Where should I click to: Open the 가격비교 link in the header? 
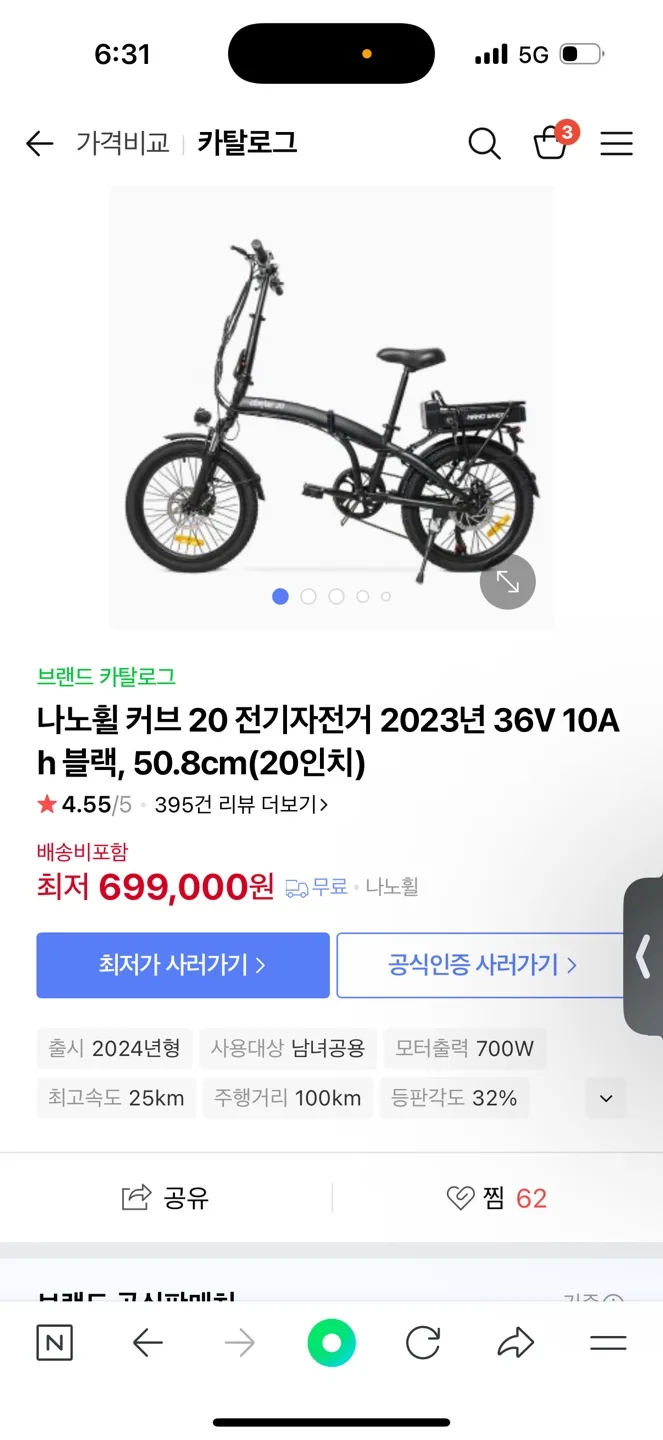click(x=122, y=143)
